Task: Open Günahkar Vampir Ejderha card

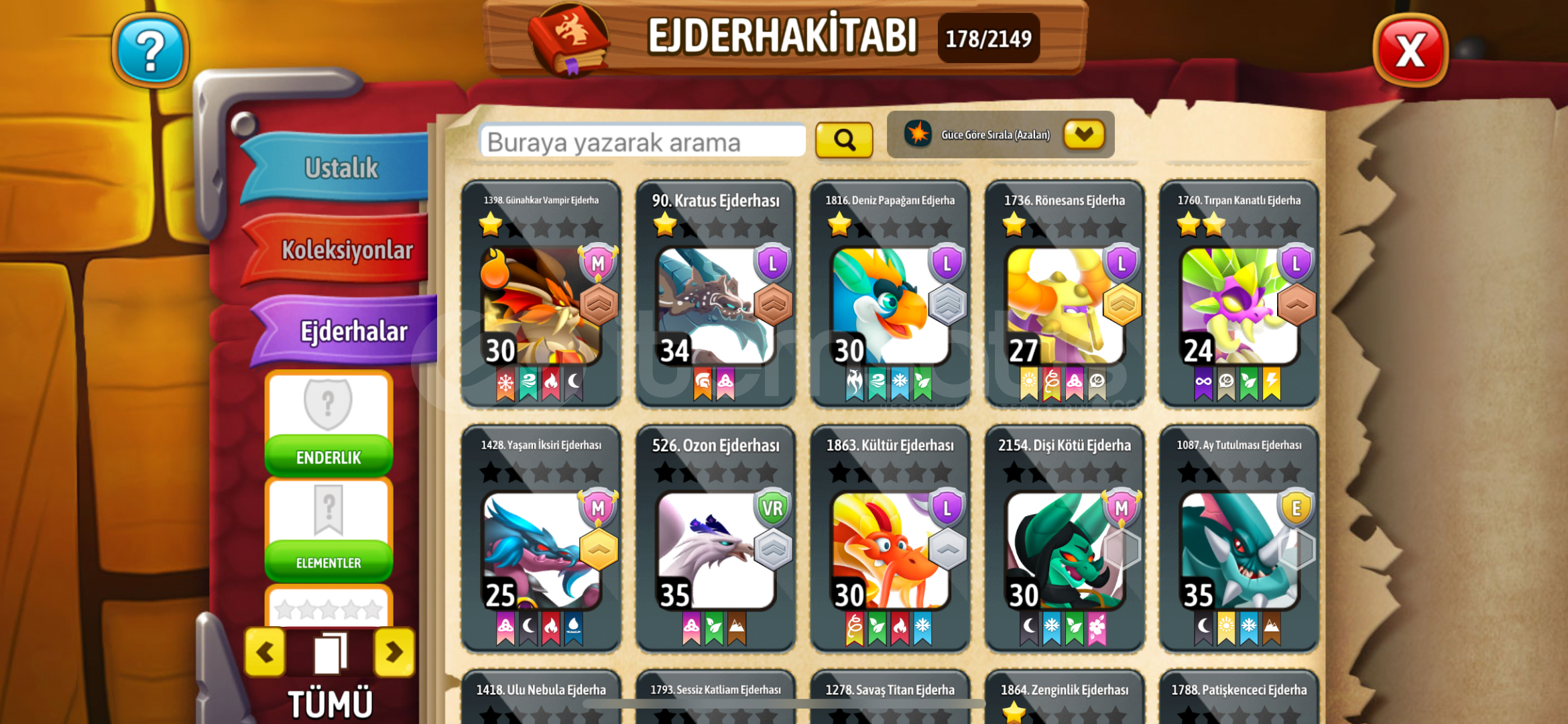Action: click(540, 295)
